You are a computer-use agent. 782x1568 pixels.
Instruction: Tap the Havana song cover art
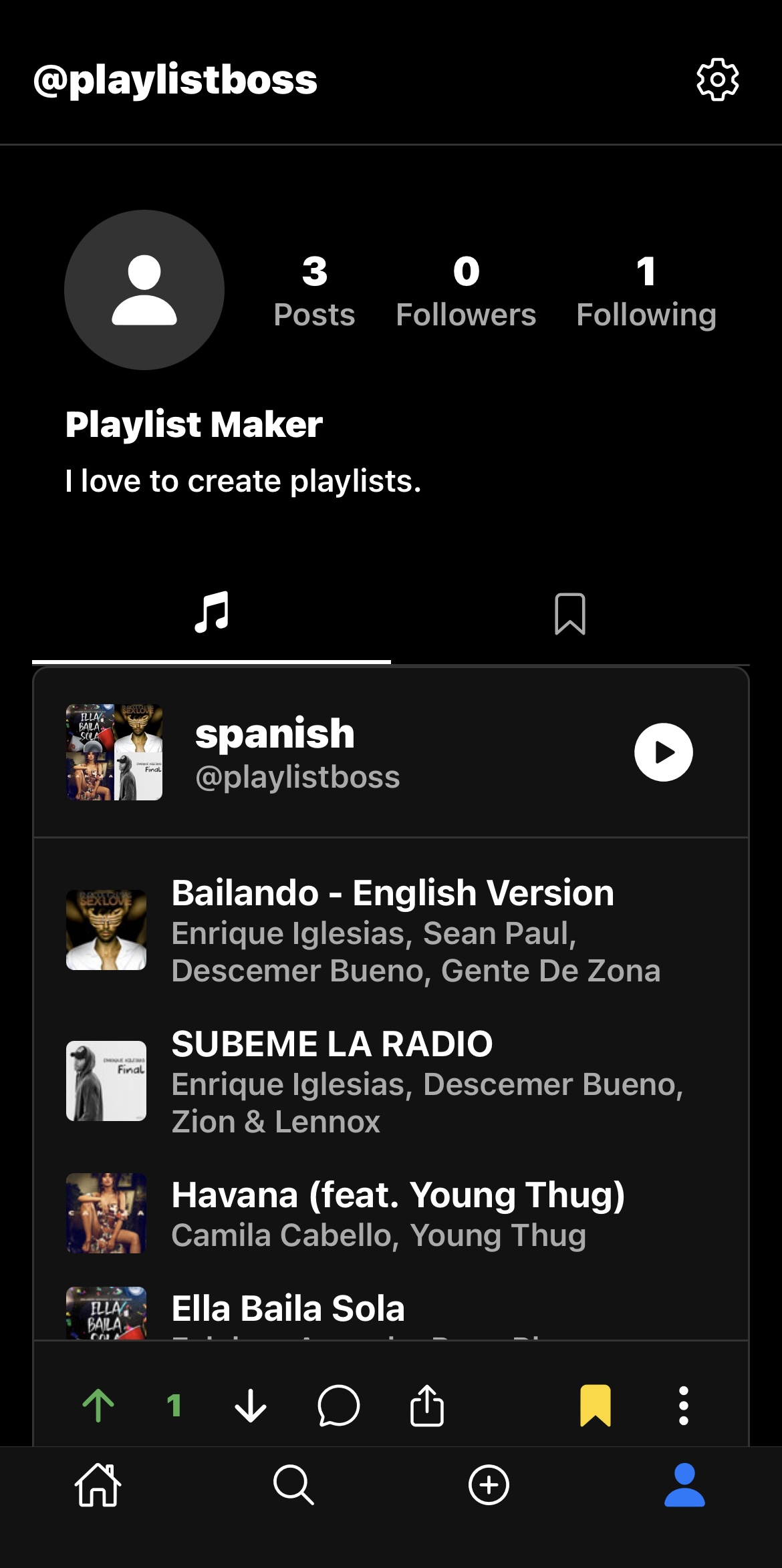click(x=106, y=1213)
